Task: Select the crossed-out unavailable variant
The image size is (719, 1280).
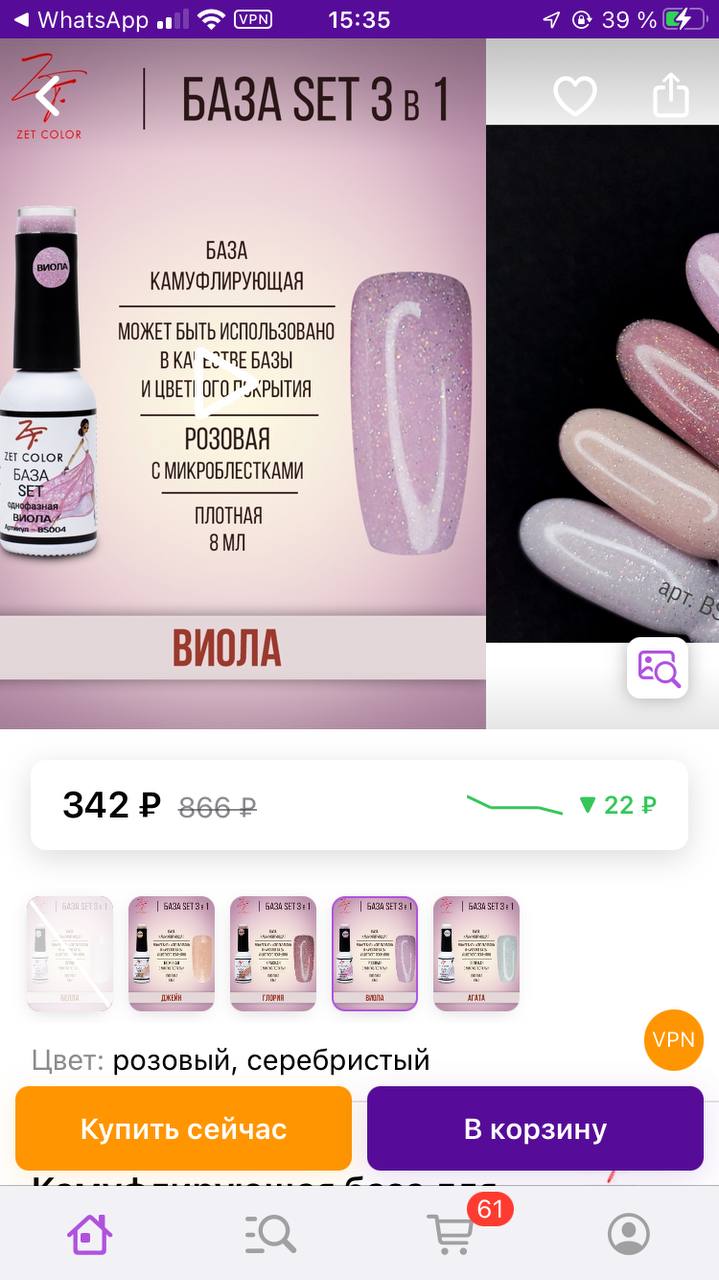Action: point(70,953)
